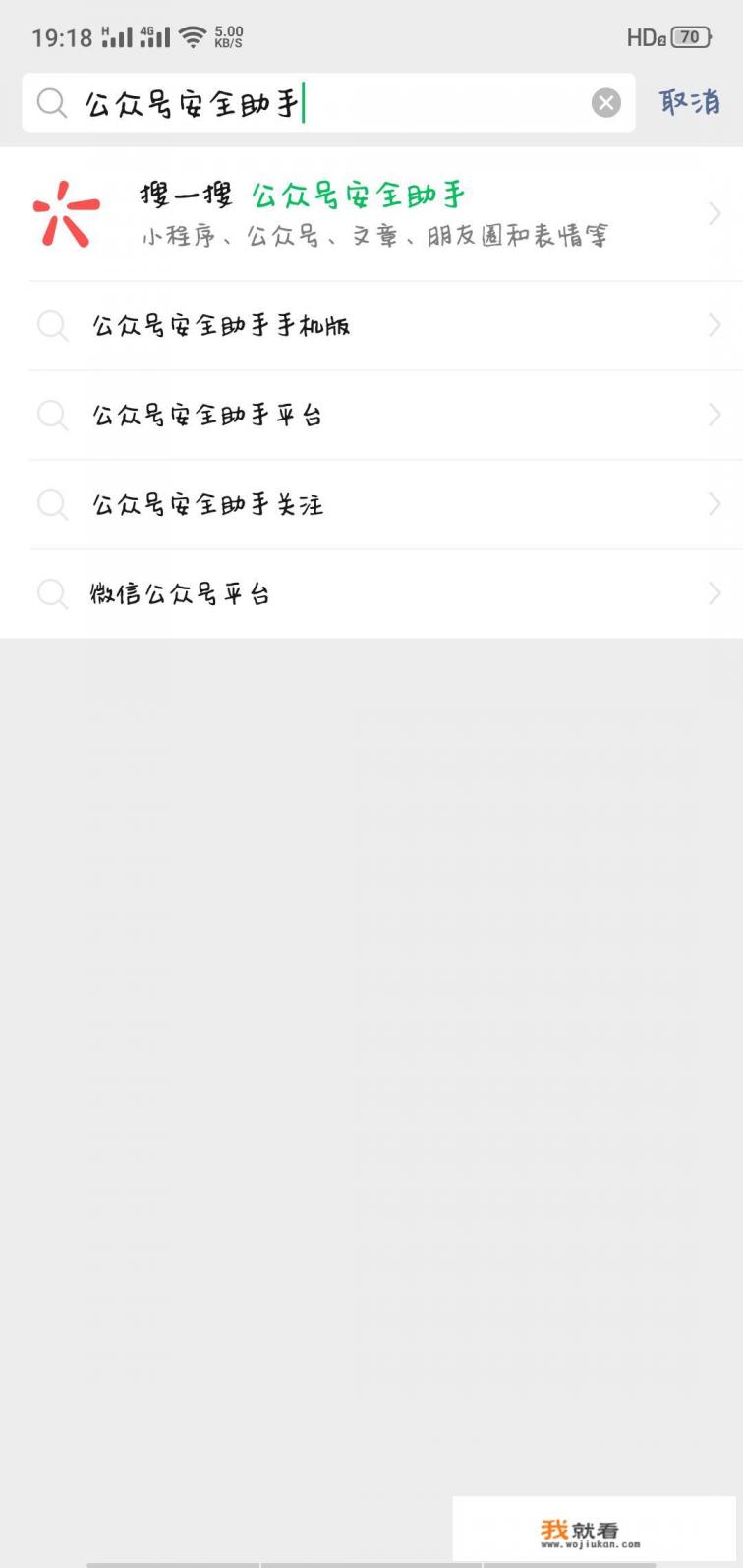Open the chevron beside 微信公众号平台

tap(714, 593)
